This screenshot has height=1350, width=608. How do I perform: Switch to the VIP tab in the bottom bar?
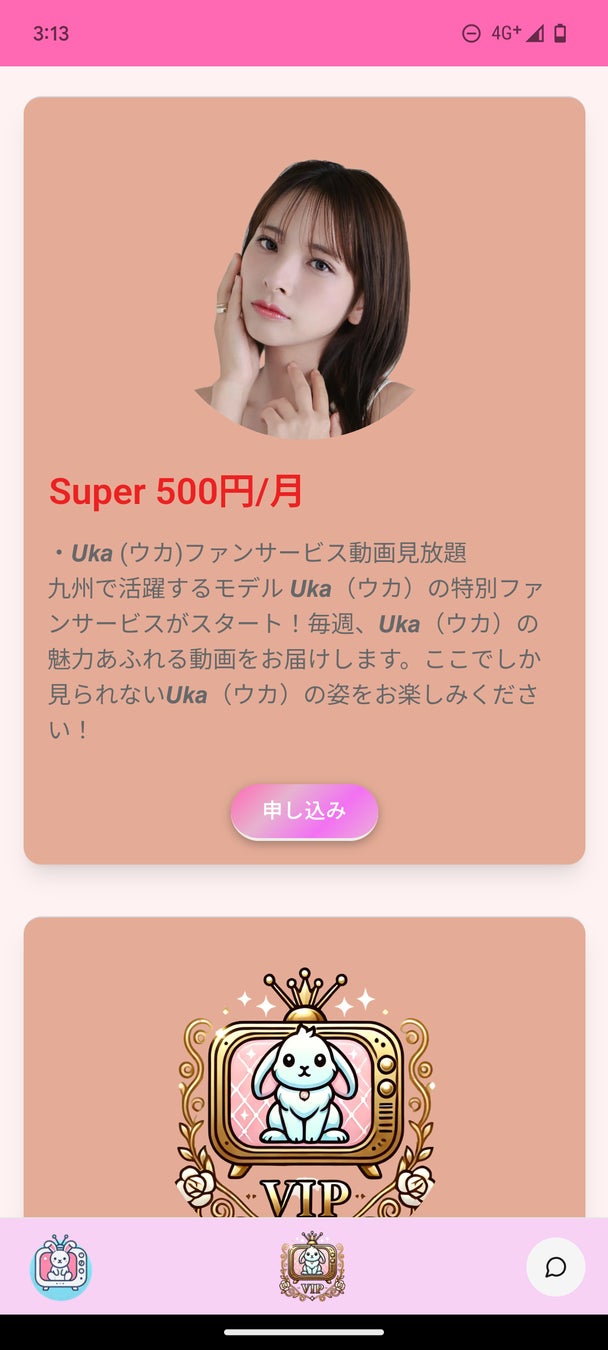point(312,1266)
